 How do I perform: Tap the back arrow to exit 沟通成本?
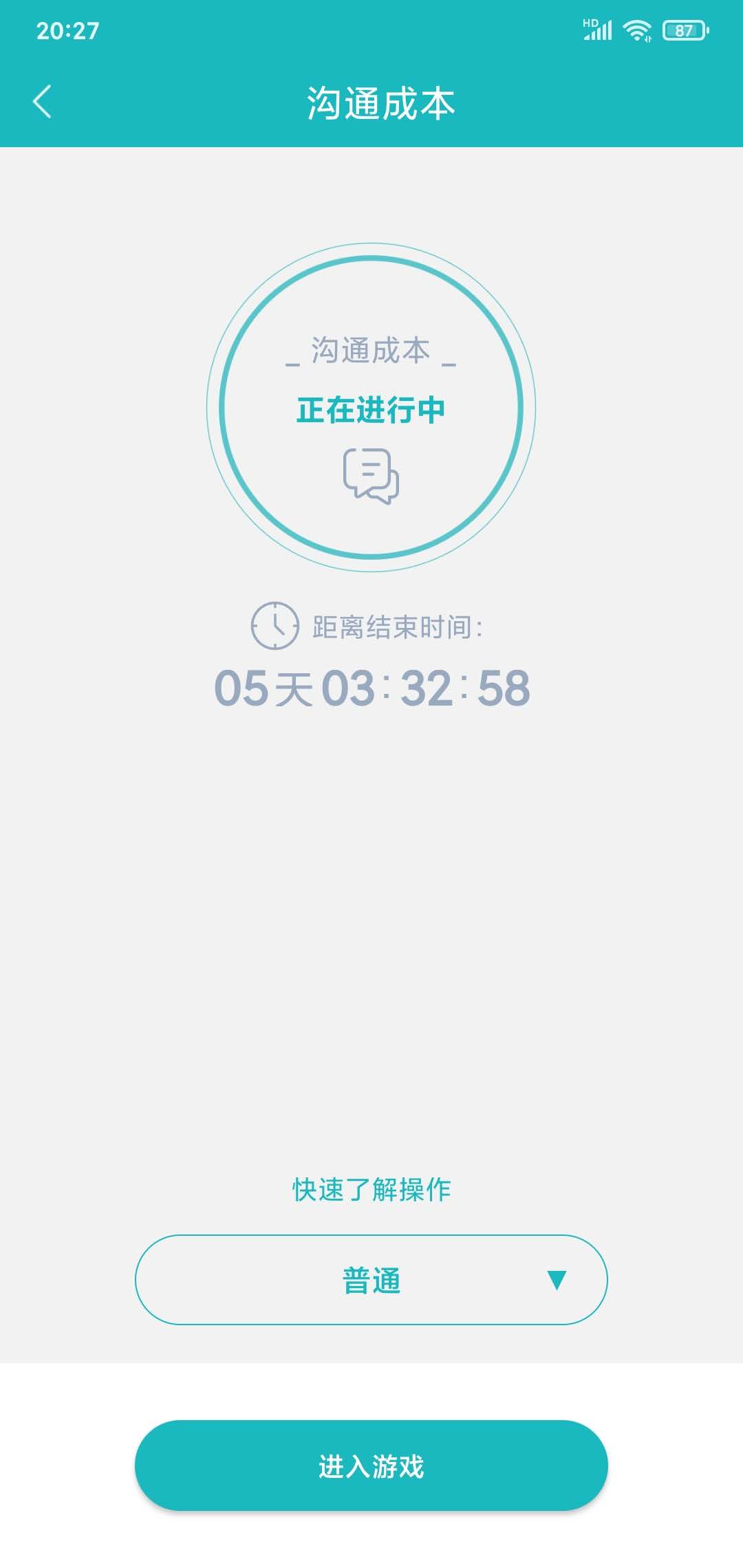[41, 101]
